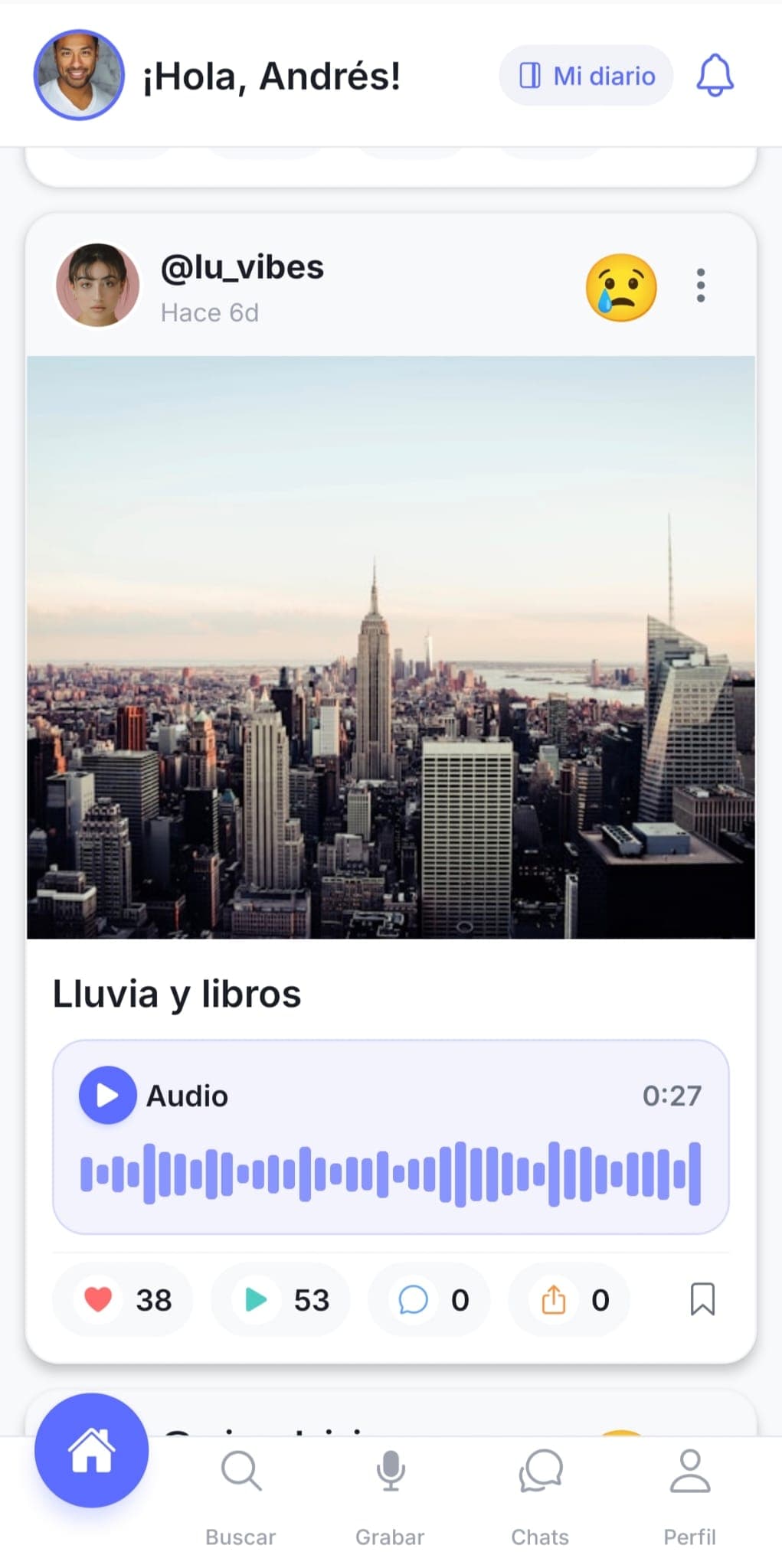This screenshot has height=1568, width=782.
Task: Play the 0:27 audio clip
Action: pyautogui.click(x=107, y=1095)
